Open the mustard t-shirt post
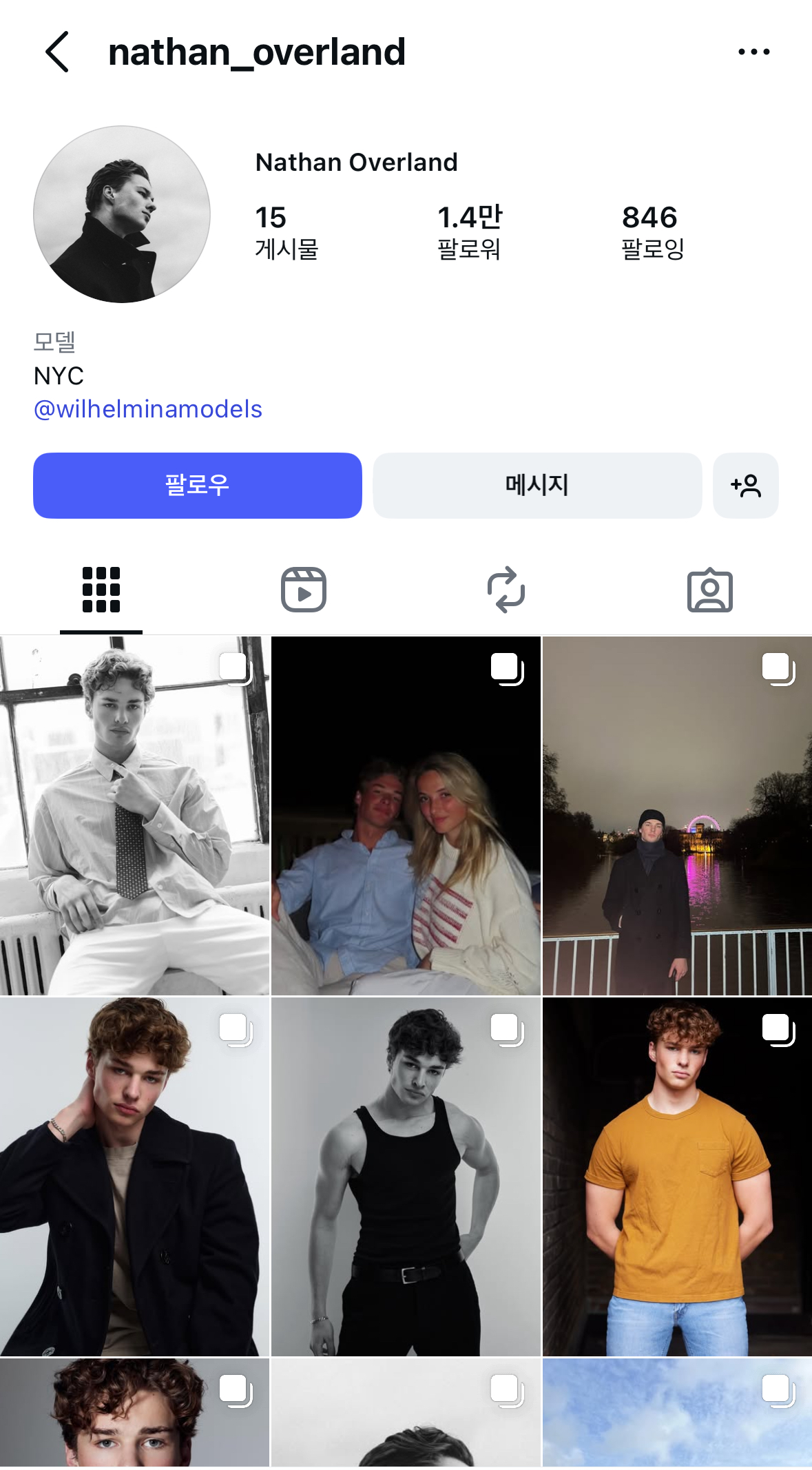The height and width of the screenshot is (1470, 812). (x=677, y=1177)
